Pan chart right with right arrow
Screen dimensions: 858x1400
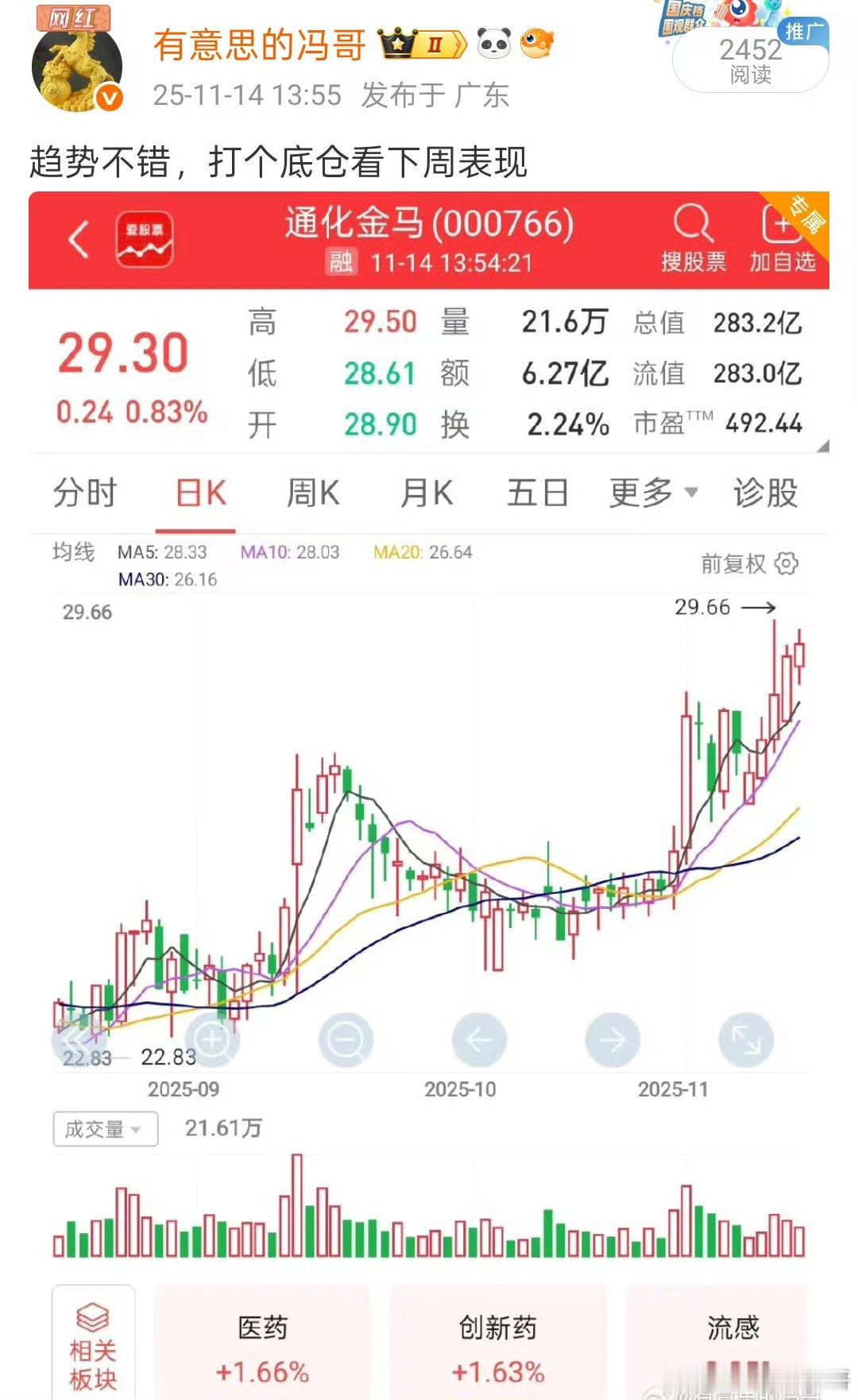(613, 1038)
